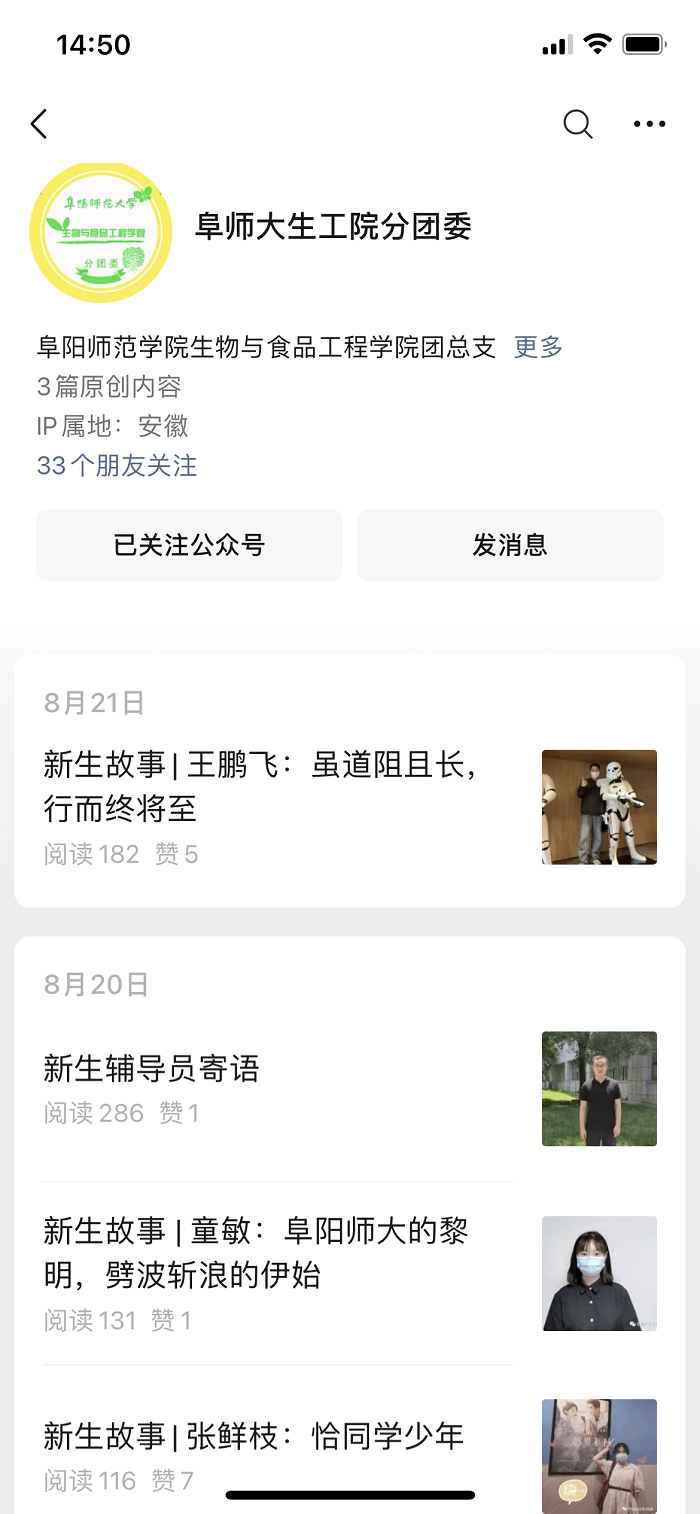The image size is (700, 1514).
Task: Open the article about 王鹏飞
Action: (x=262, y=786)
